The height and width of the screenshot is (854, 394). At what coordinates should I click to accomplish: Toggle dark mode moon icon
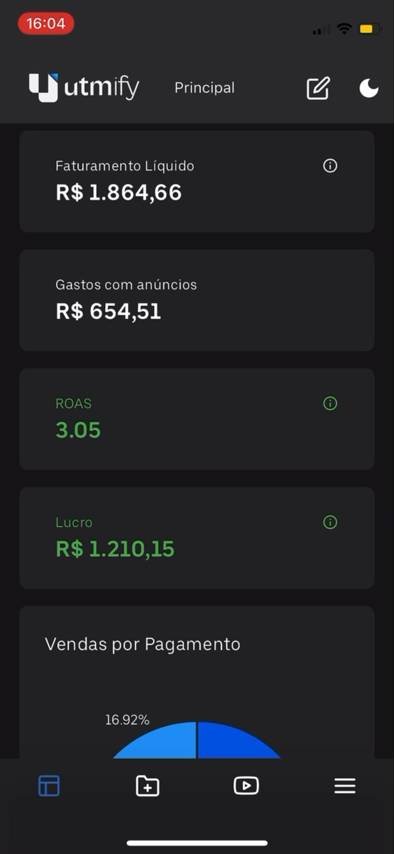coord(369,88)
